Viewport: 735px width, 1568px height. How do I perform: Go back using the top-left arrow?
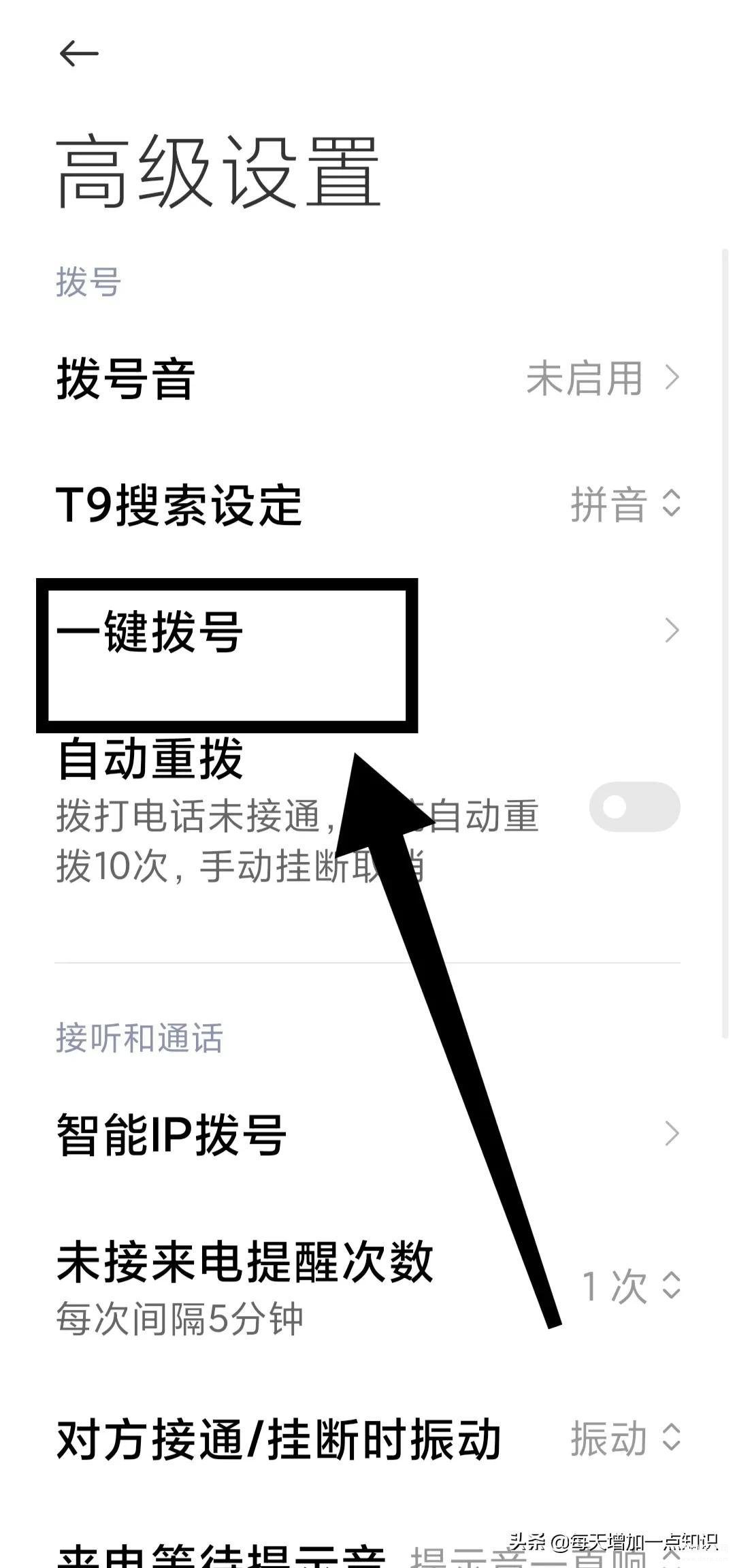[79, 54]
